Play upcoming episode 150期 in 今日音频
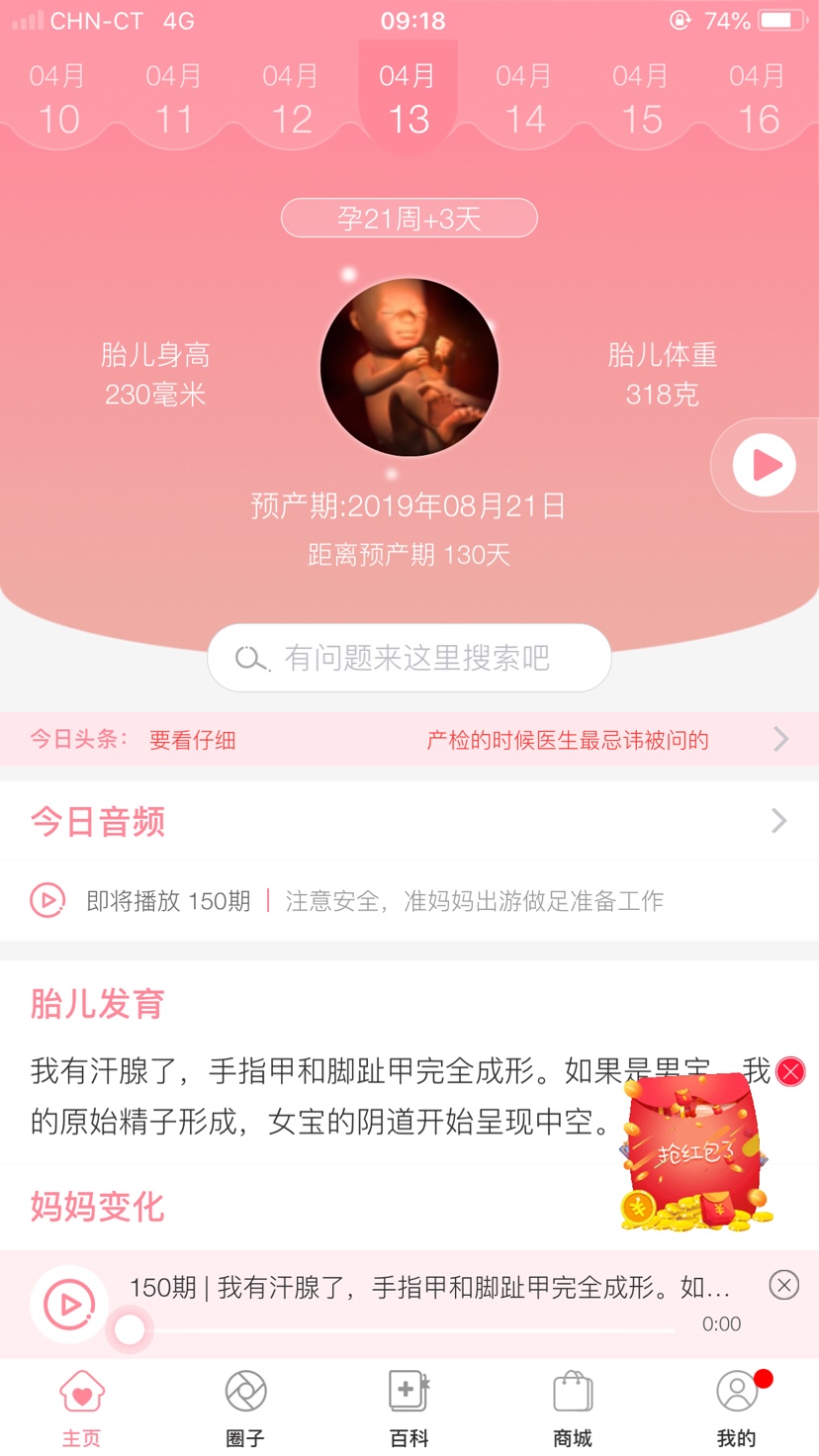Image resolution: width=819 pixels, height=1456 pixels. point(47,900)
